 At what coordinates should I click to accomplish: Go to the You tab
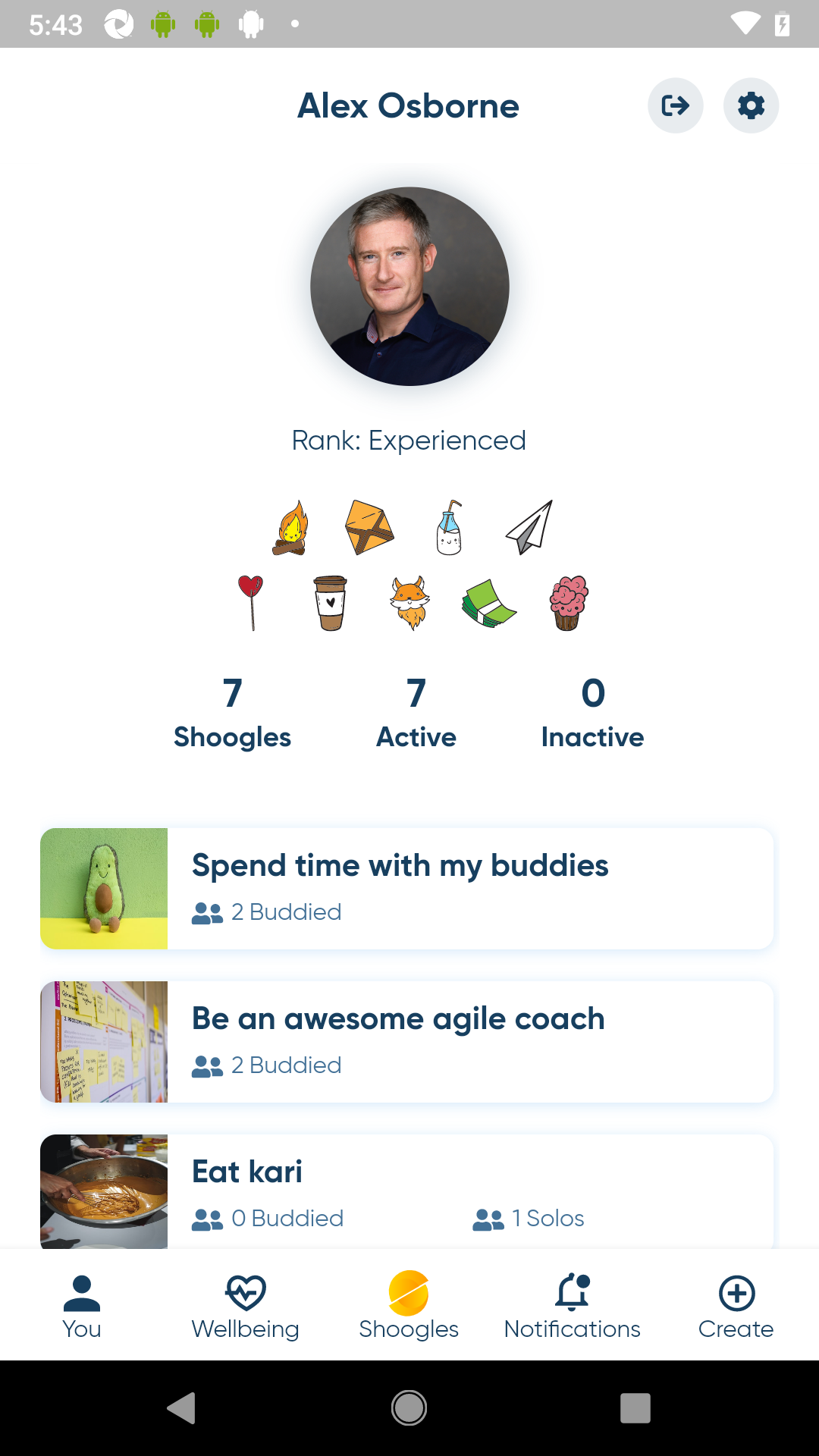pyautogui.click(x=82, y=1307)
